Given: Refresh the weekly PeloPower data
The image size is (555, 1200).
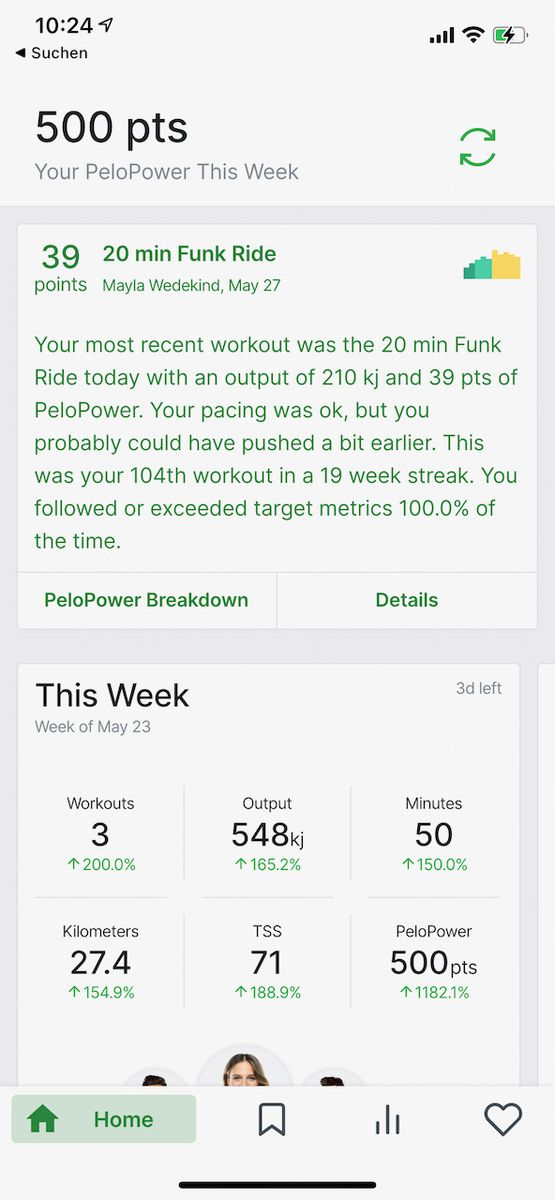Looking at the screenshot, I should point(477,147).
